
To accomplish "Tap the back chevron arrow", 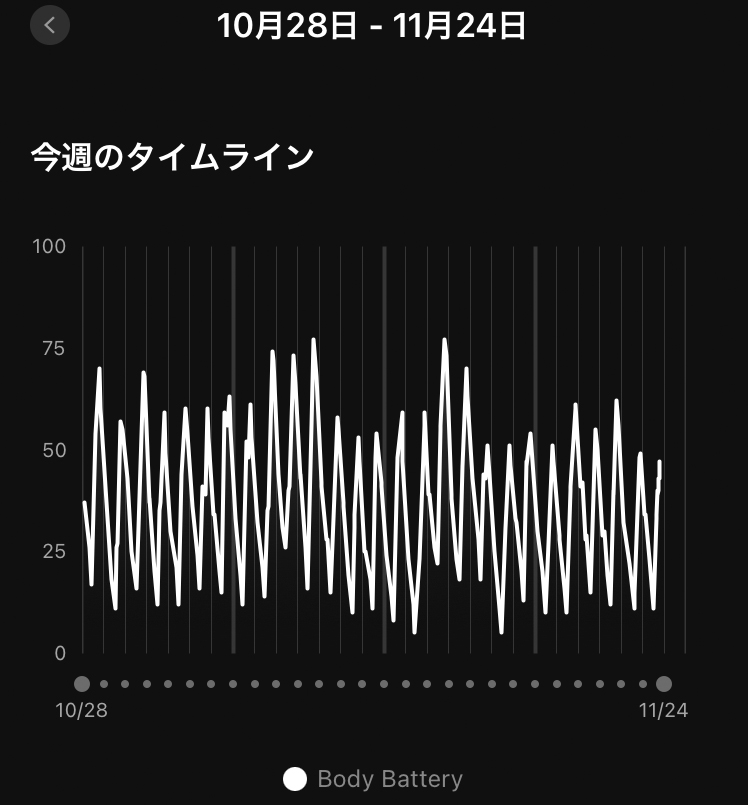I will tap(49, 25).
